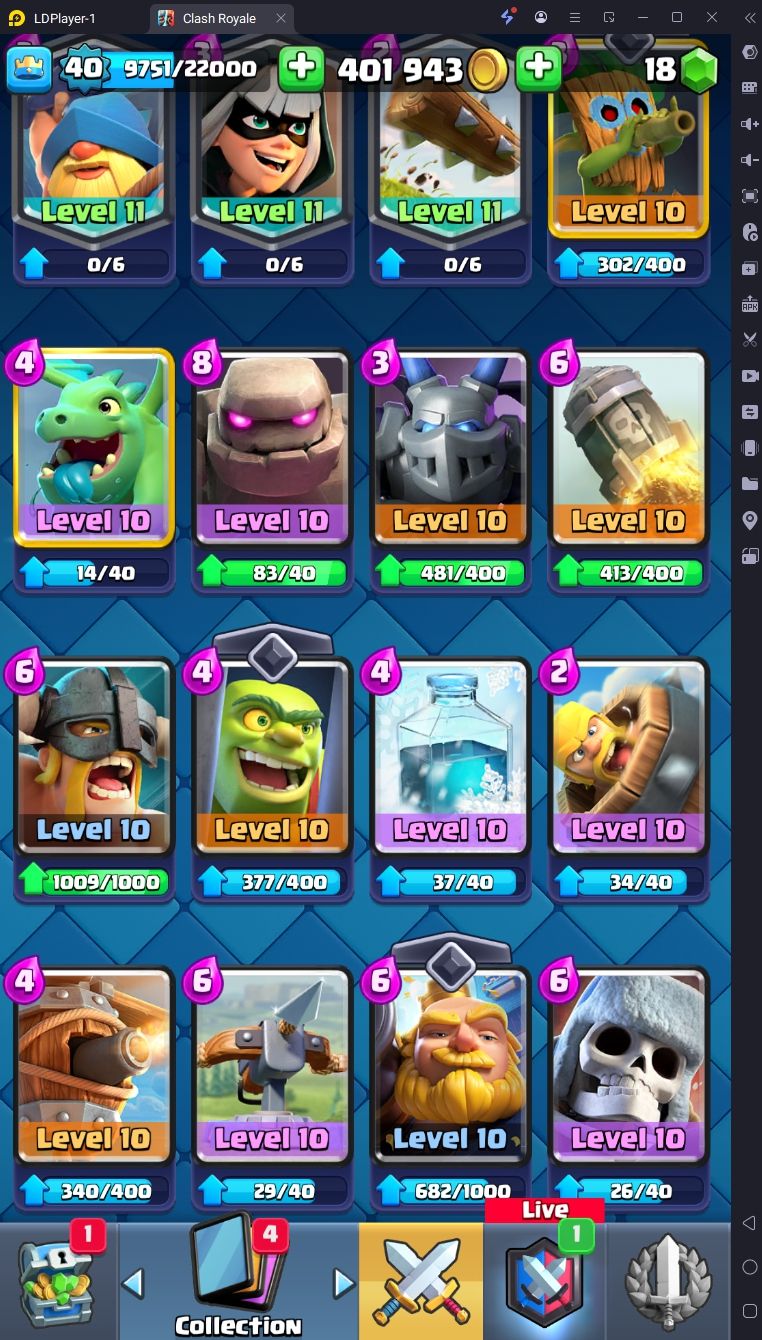Add gems with the plus button
The image size is (762, 1340).
539,68
